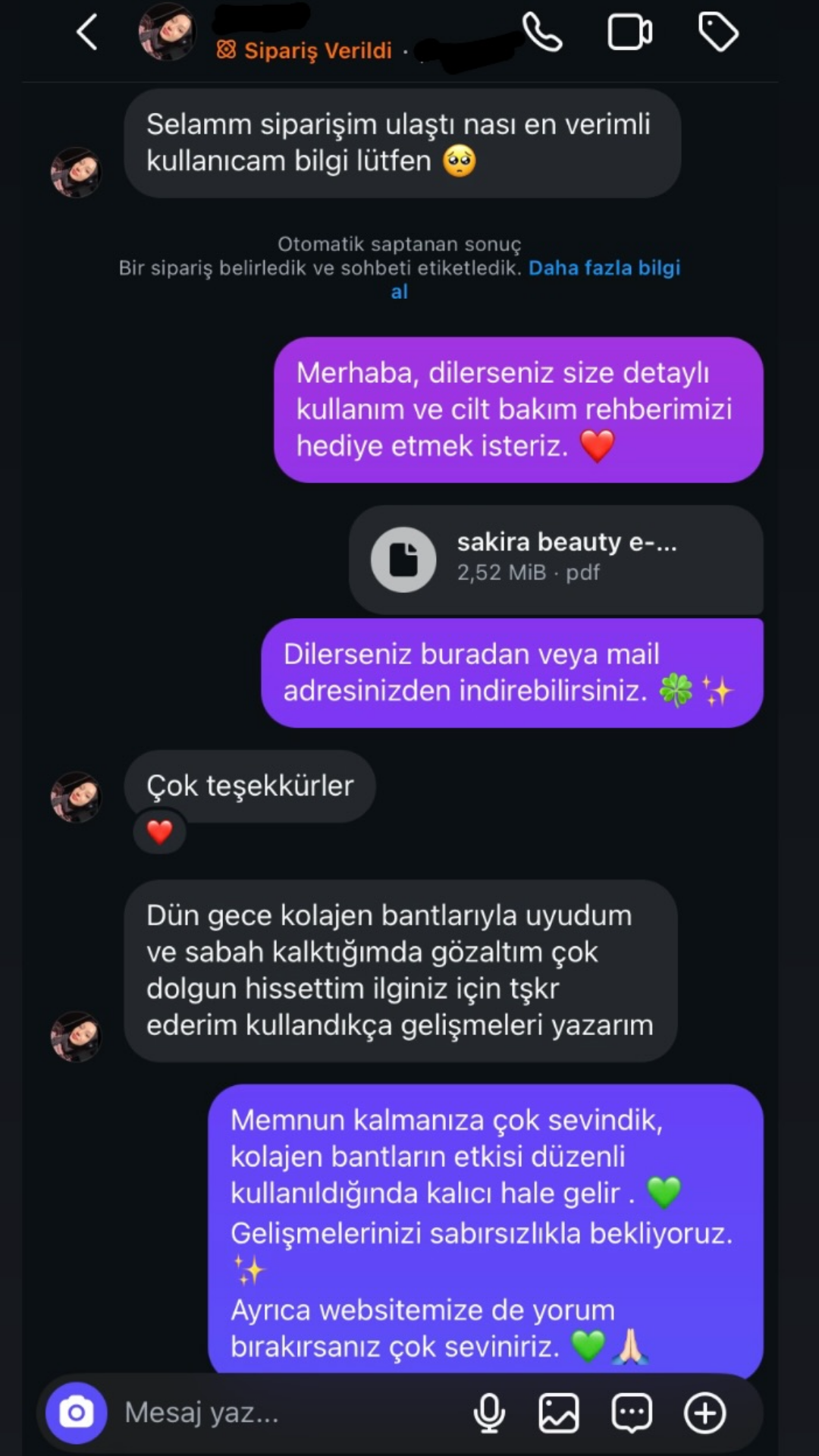Image resolution: width=819 pixels, height=1456 pixels.
Task: Pick a photo from the gallery
Action: [x=559, y=1413]
